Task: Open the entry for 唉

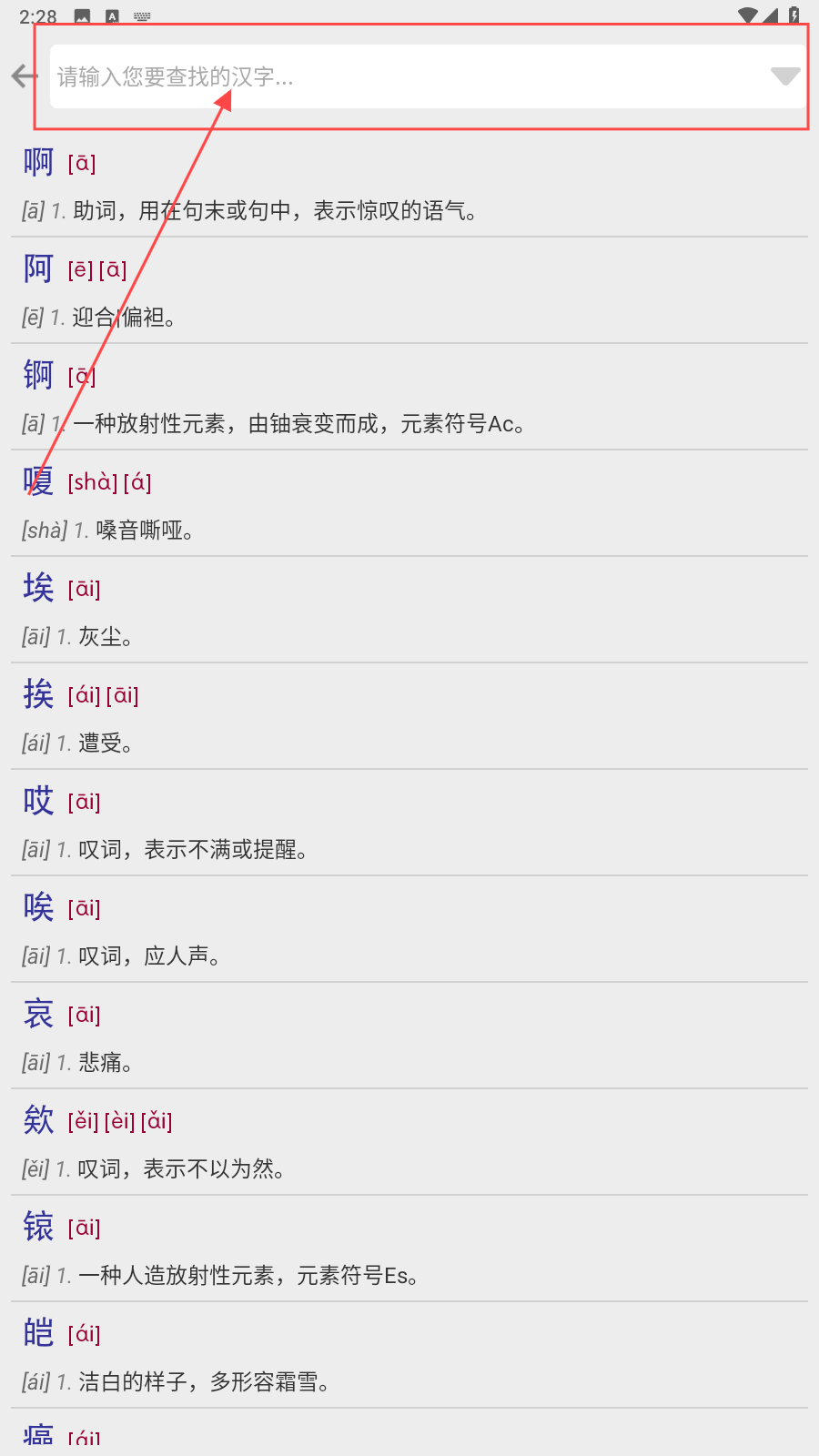Action: tap(409, 930)
